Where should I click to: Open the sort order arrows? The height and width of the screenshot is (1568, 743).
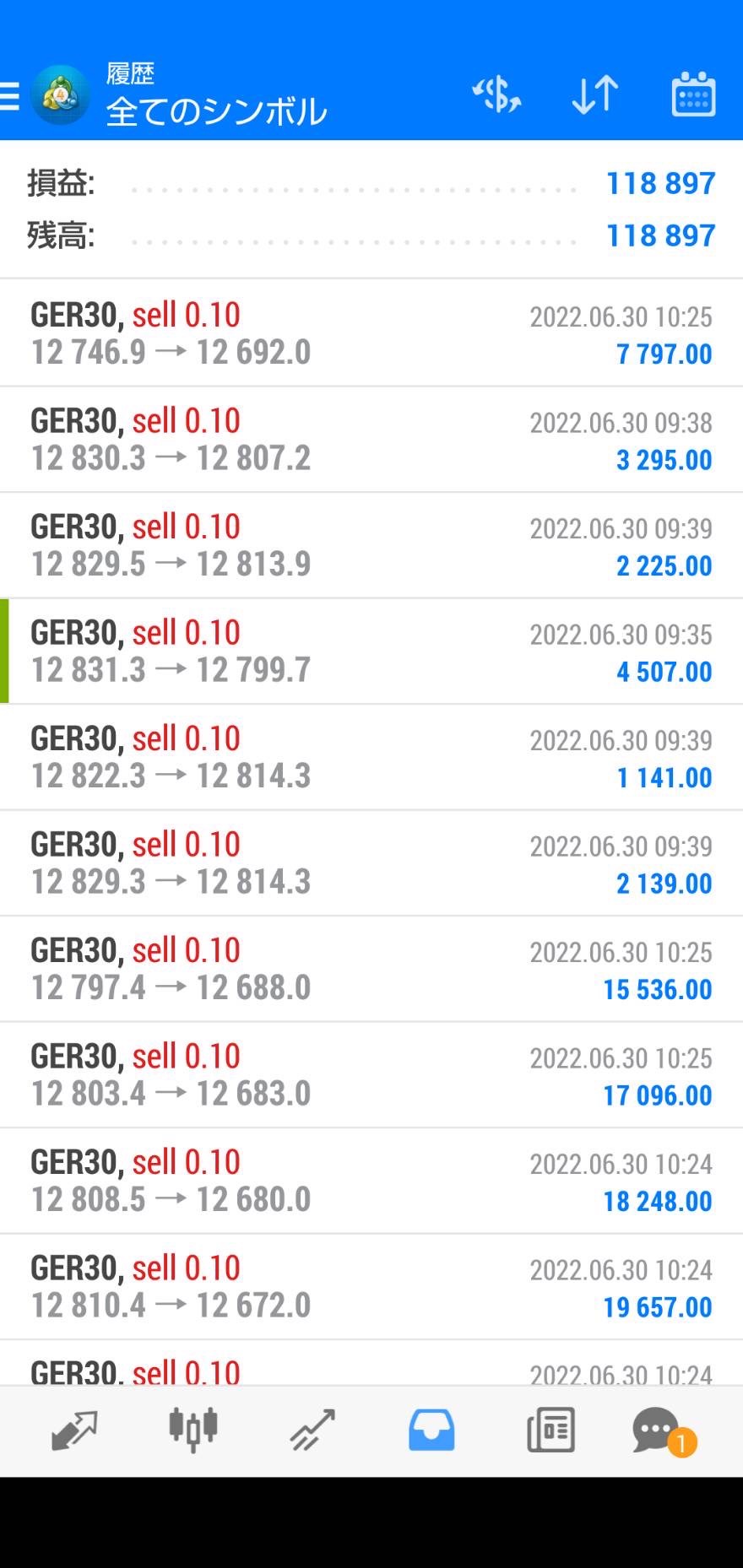tap(595, 94)
